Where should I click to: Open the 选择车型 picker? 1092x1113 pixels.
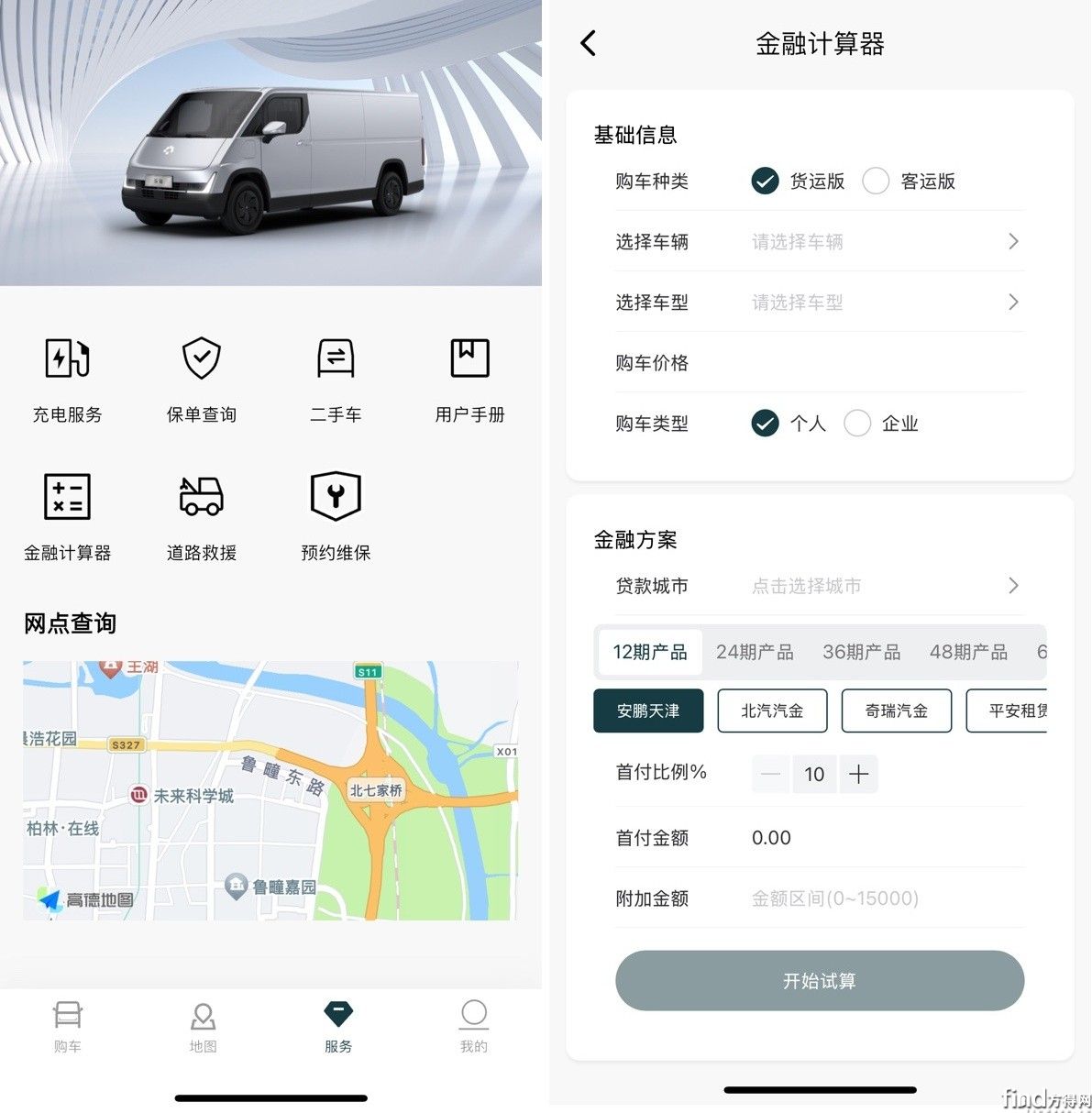(885, 303)
